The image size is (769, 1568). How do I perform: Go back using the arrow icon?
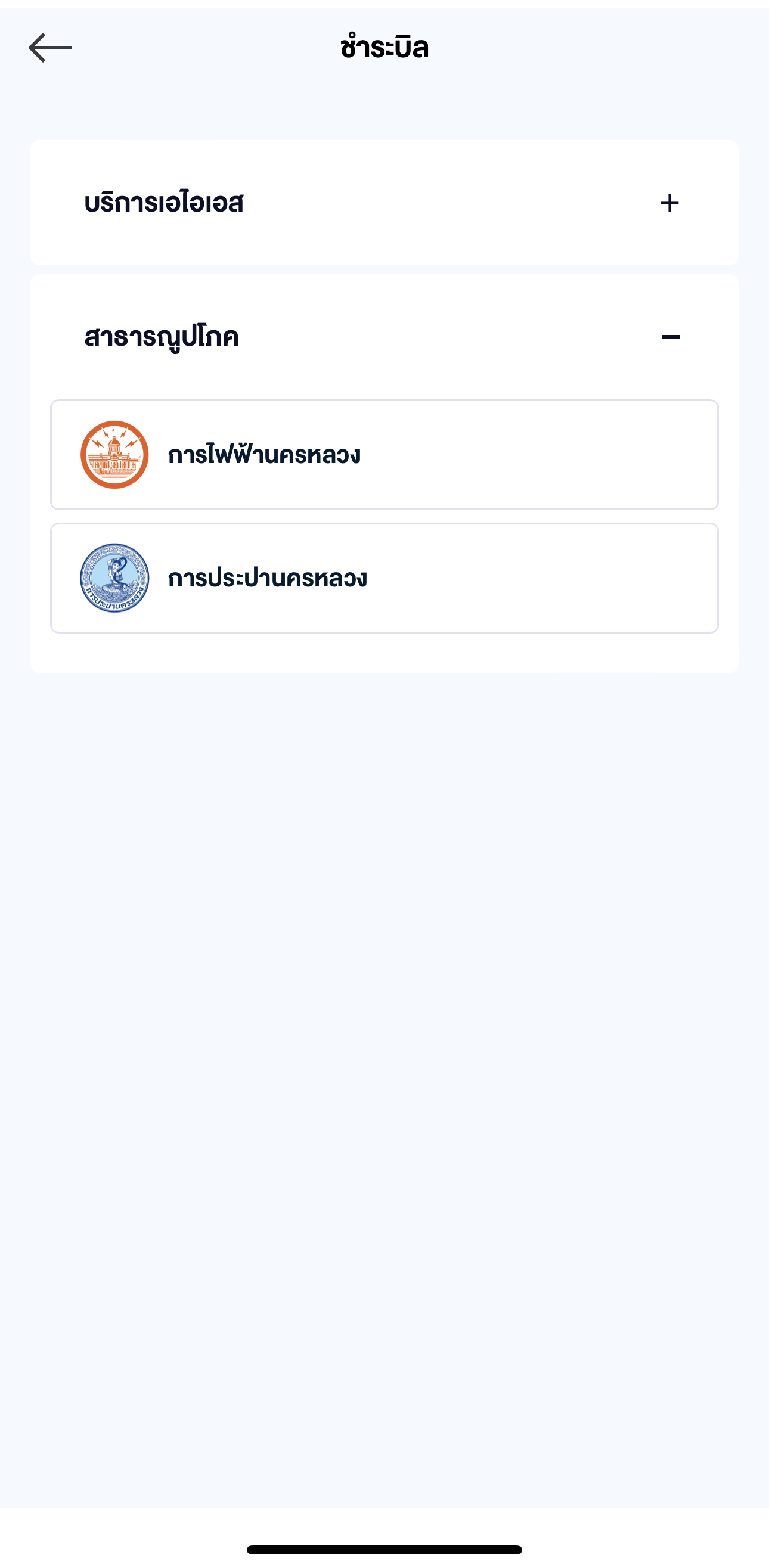(x=50, y=48)
